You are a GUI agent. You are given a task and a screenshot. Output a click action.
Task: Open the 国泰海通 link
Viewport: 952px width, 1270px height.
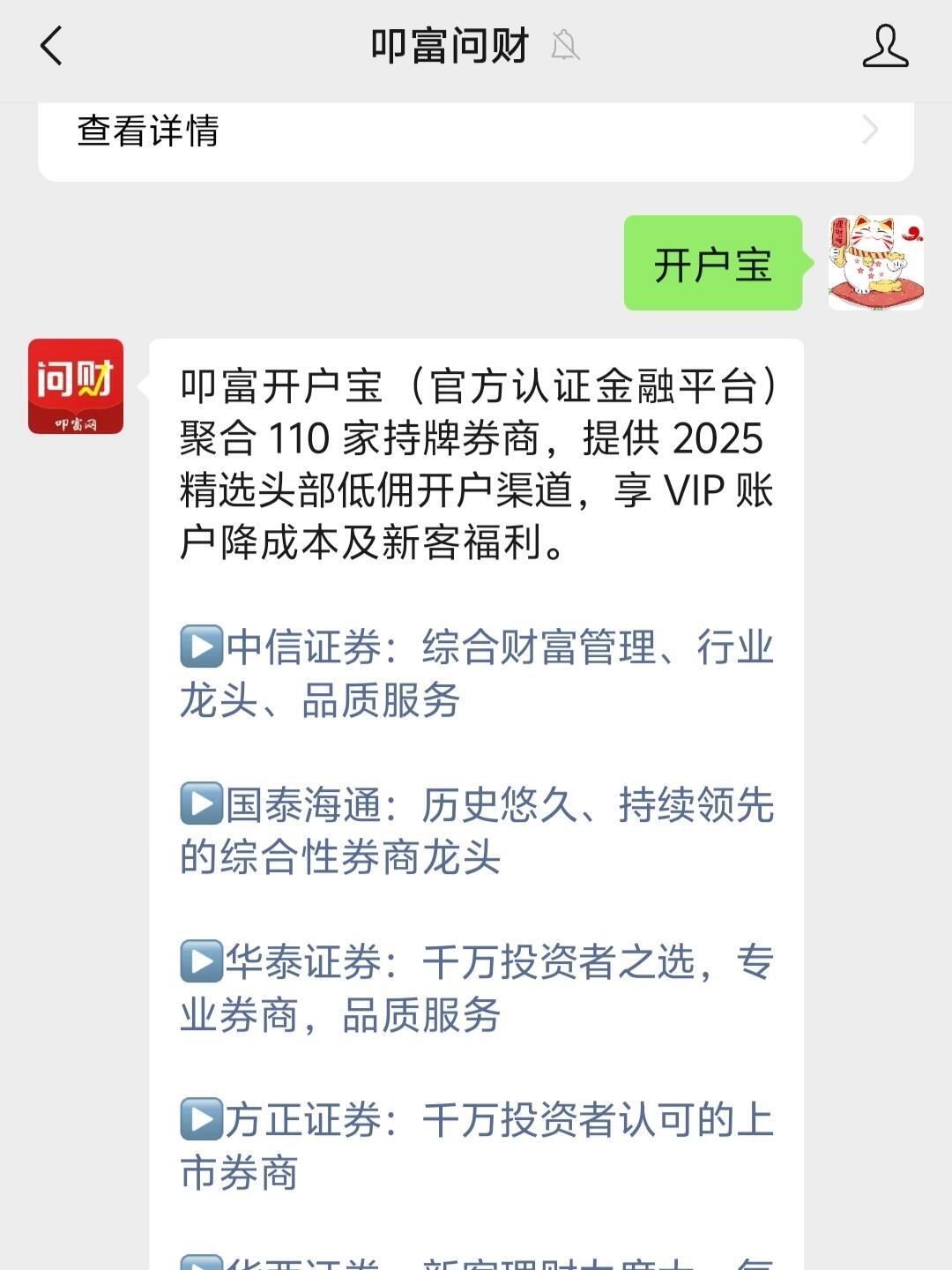[x=476, y=830]
